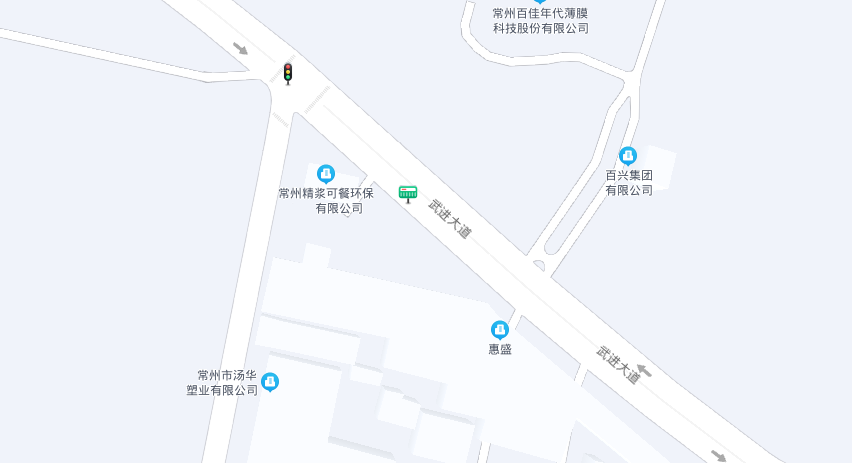The image size is (852, 463).
Task: Select the 常州百佳年代薄膜科技股份有限公司 label
Action: tap(540, 21)
